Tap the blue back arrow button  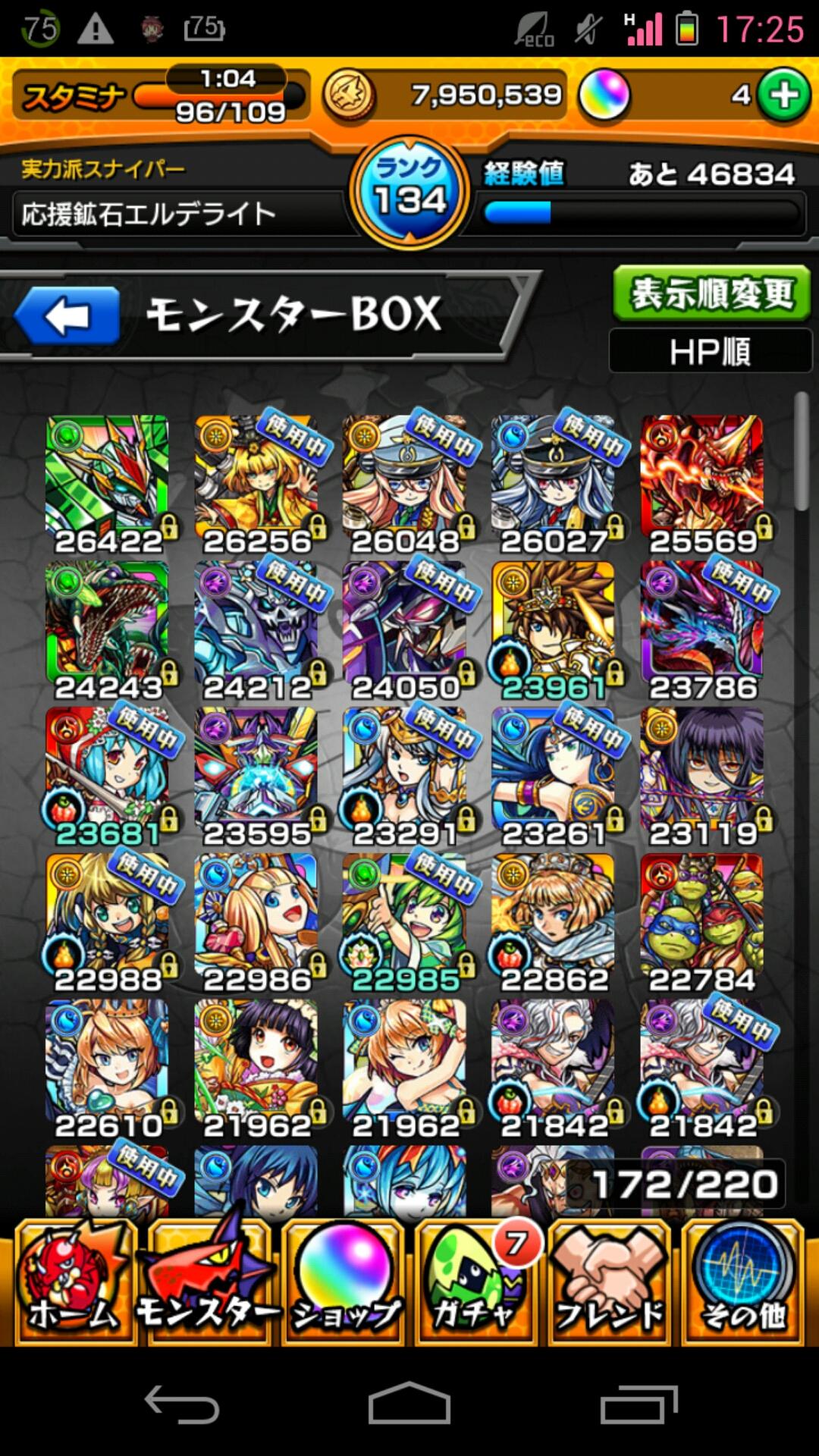67,315
